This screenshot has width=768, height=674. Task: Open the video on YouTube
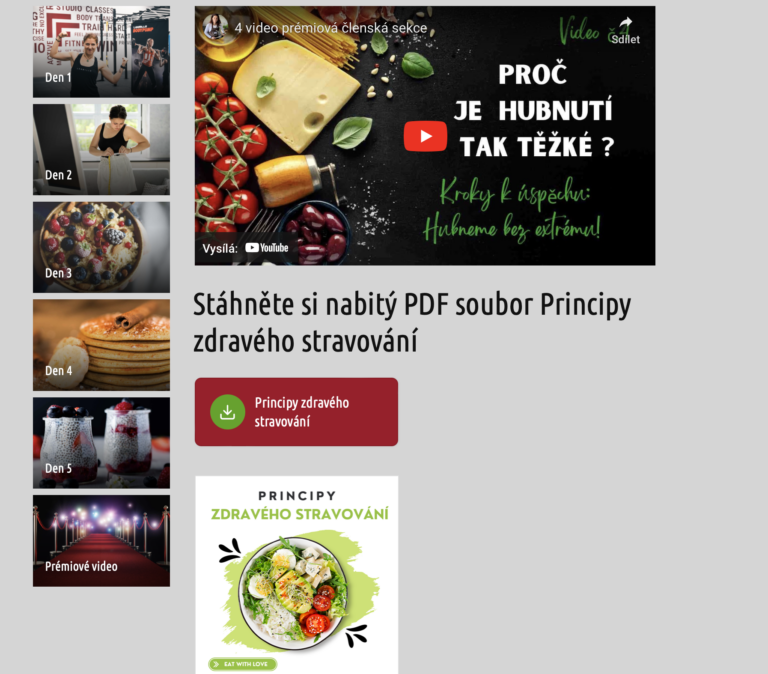tap(266, 248)
